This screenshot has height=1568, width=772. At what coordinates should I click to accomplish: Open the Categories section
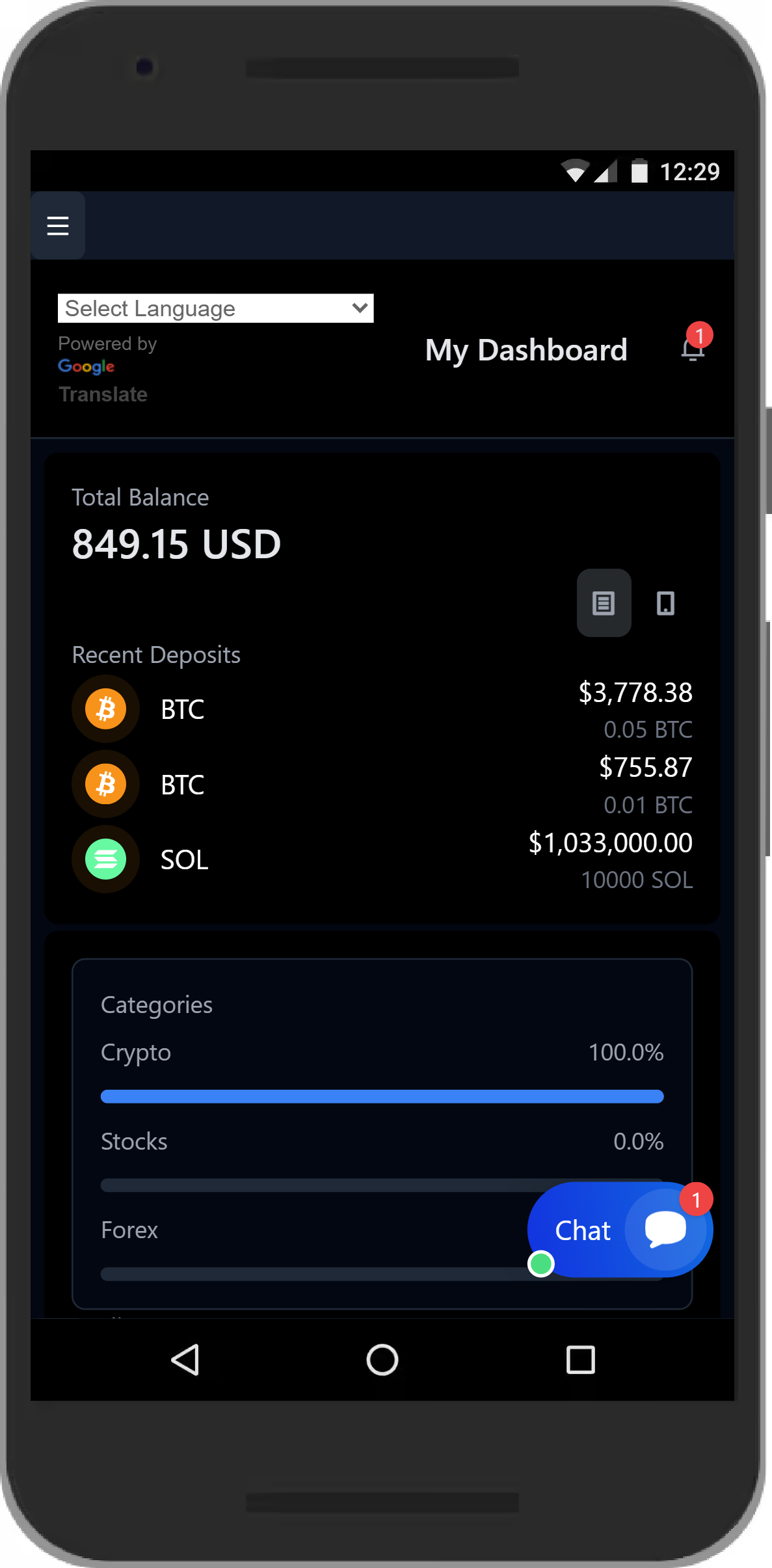(156, 1004)
